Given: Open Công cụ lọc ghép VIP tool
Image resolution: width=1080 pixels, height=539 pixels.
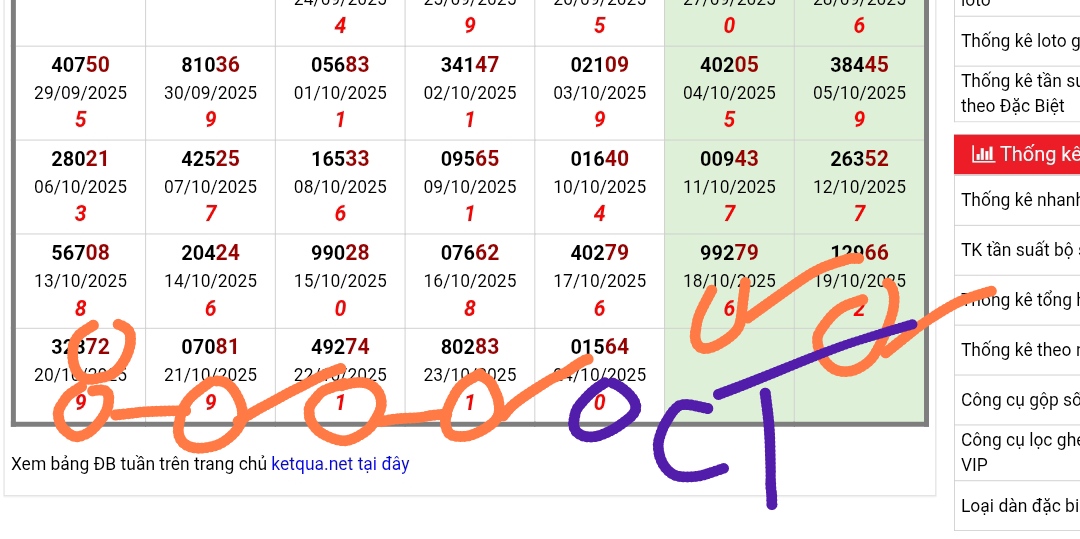Looking at the screenshot, I should pos(1020,452).
